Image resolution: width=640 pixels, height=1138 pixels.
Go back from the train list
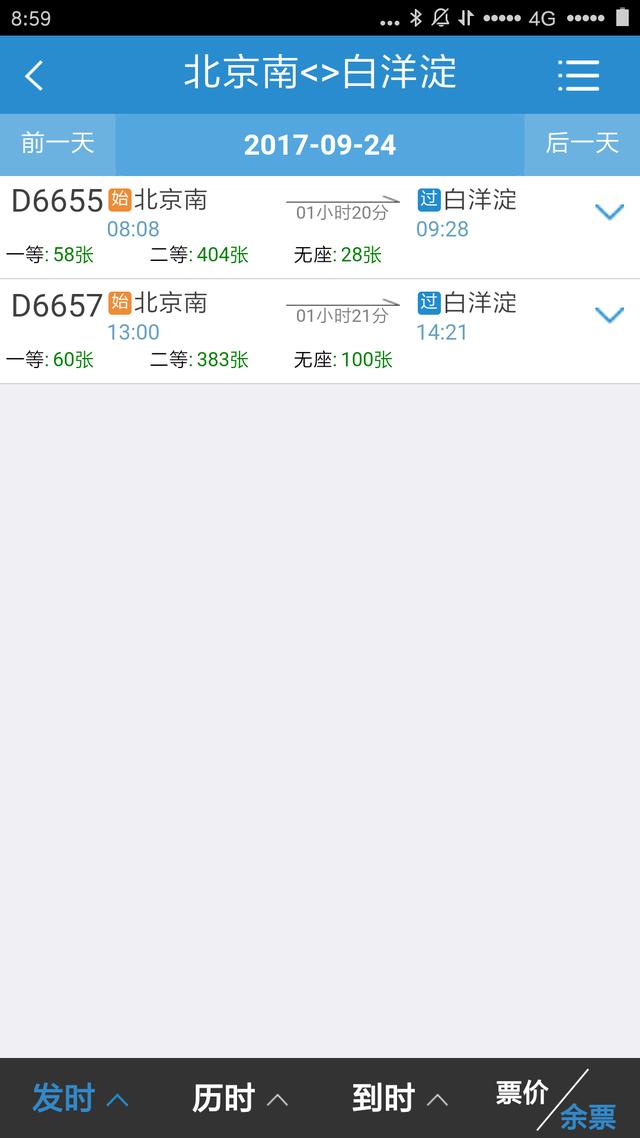coord(35,75)
